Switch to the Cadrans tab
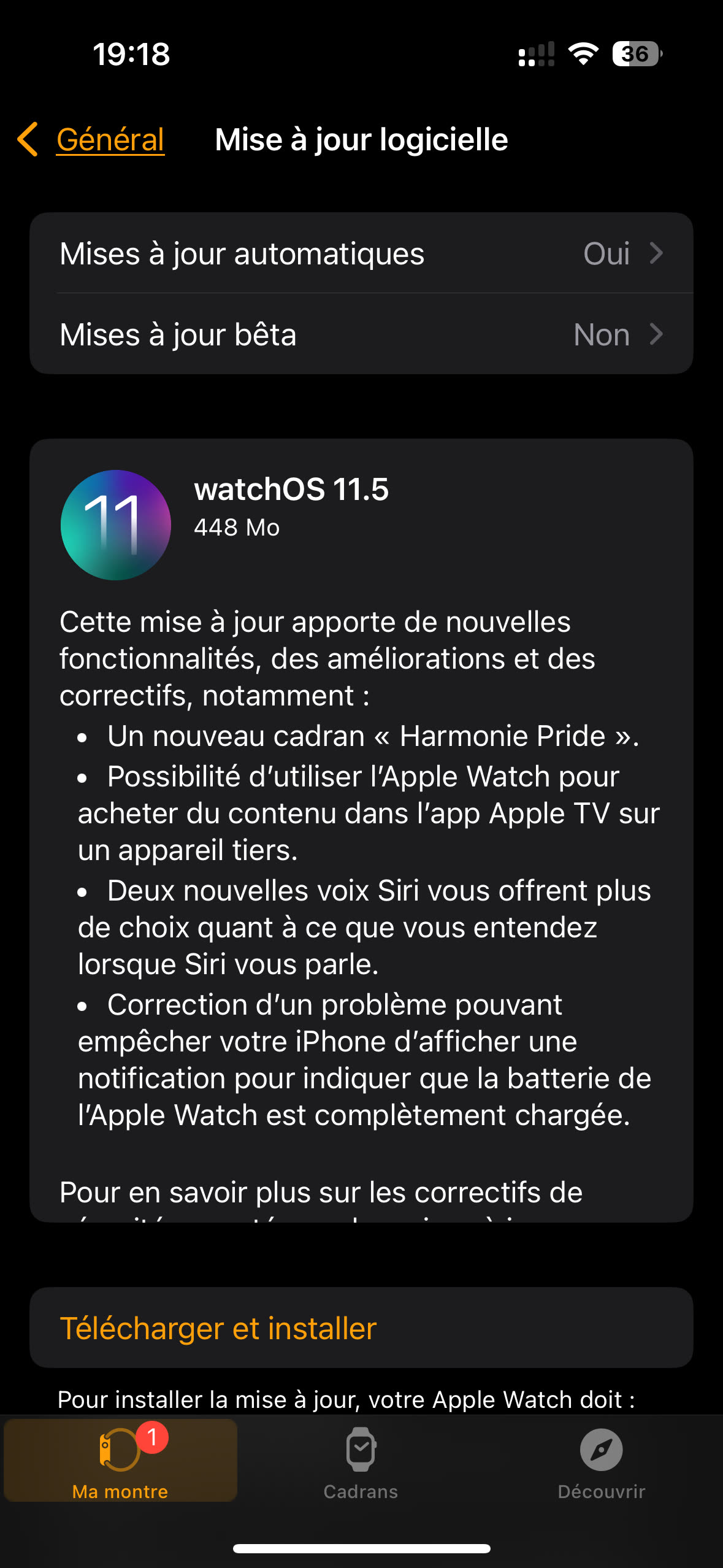The width and height of the screenshot is (723, 1568). [x=361, y=1462]
